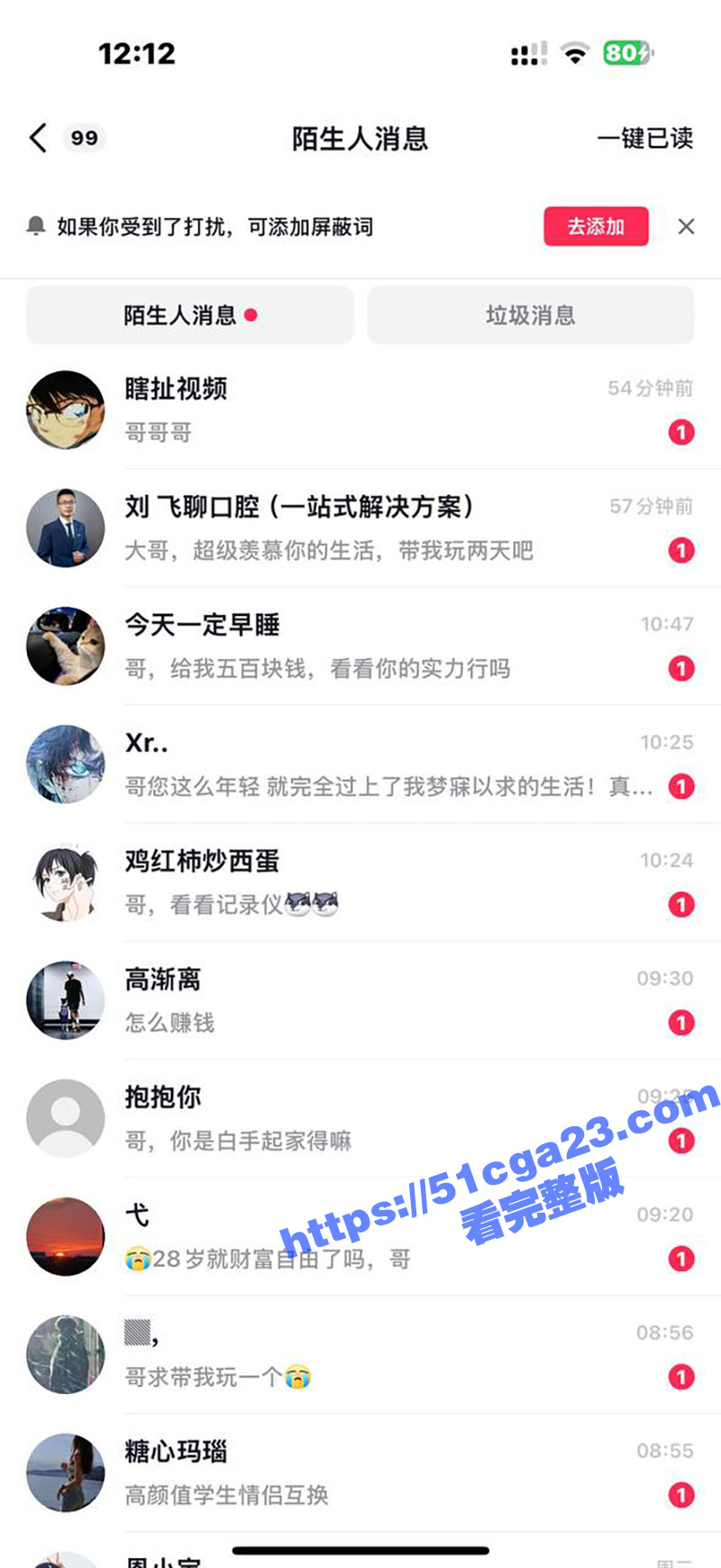The width and height of the screenshot is (721, 1568).
Task: Dismiss the blocked-words banner with the X
Action: pos(687,226)
